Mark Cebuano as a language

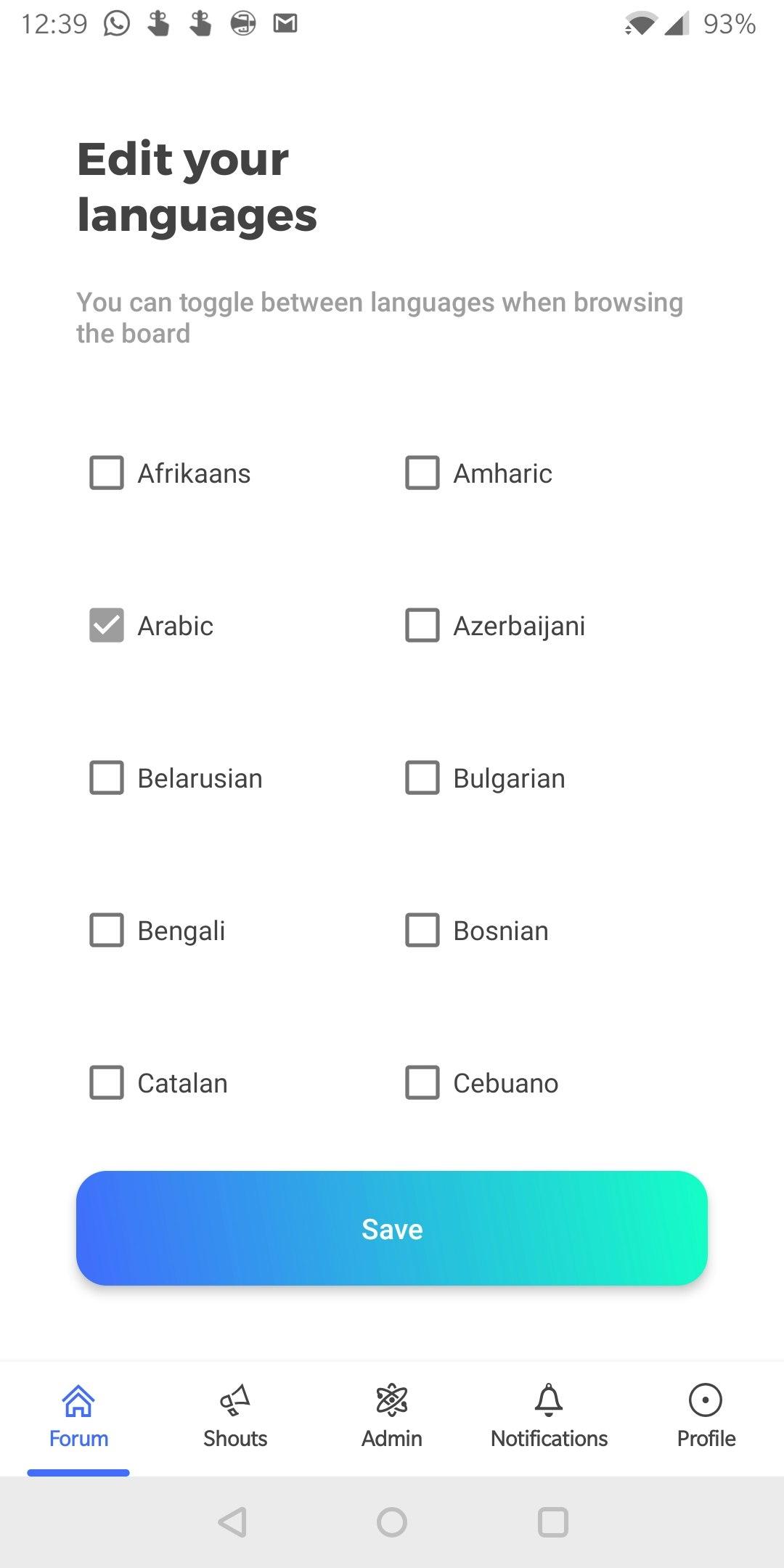tap(422, 1082)
